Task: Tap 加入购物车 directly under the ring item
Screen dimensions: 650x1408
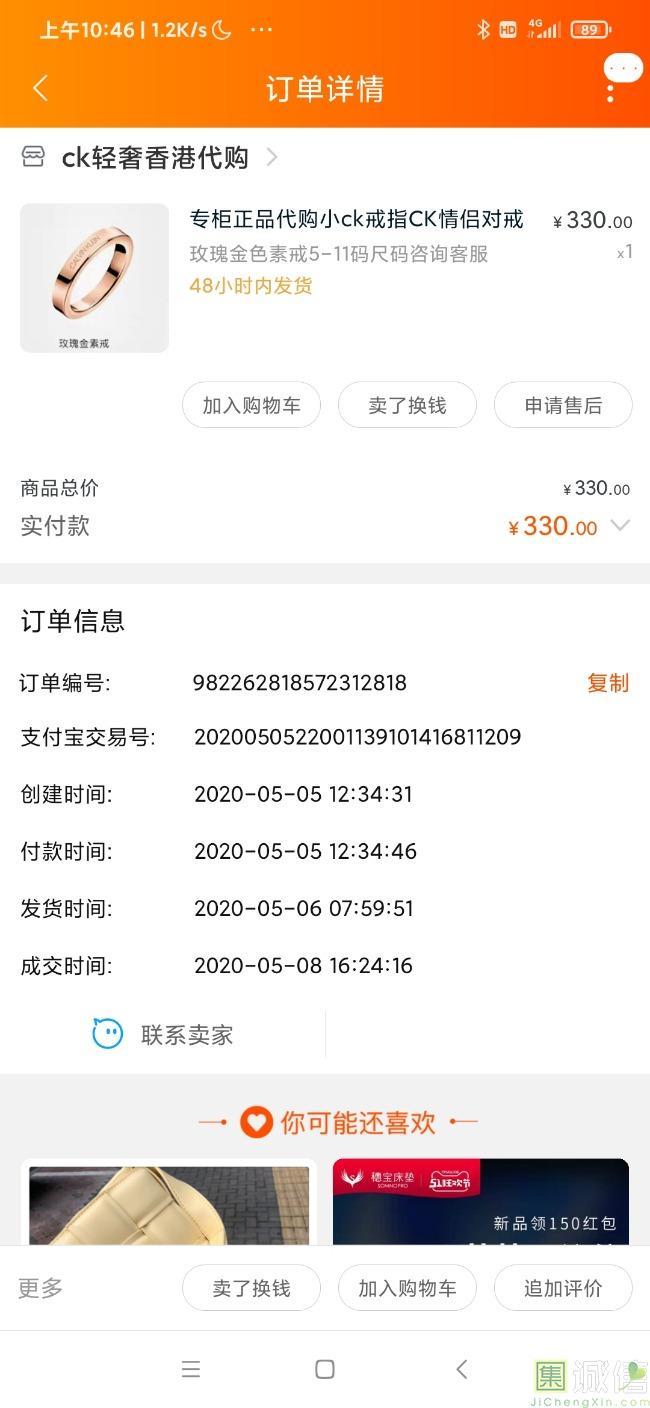Action: point(251,405)
